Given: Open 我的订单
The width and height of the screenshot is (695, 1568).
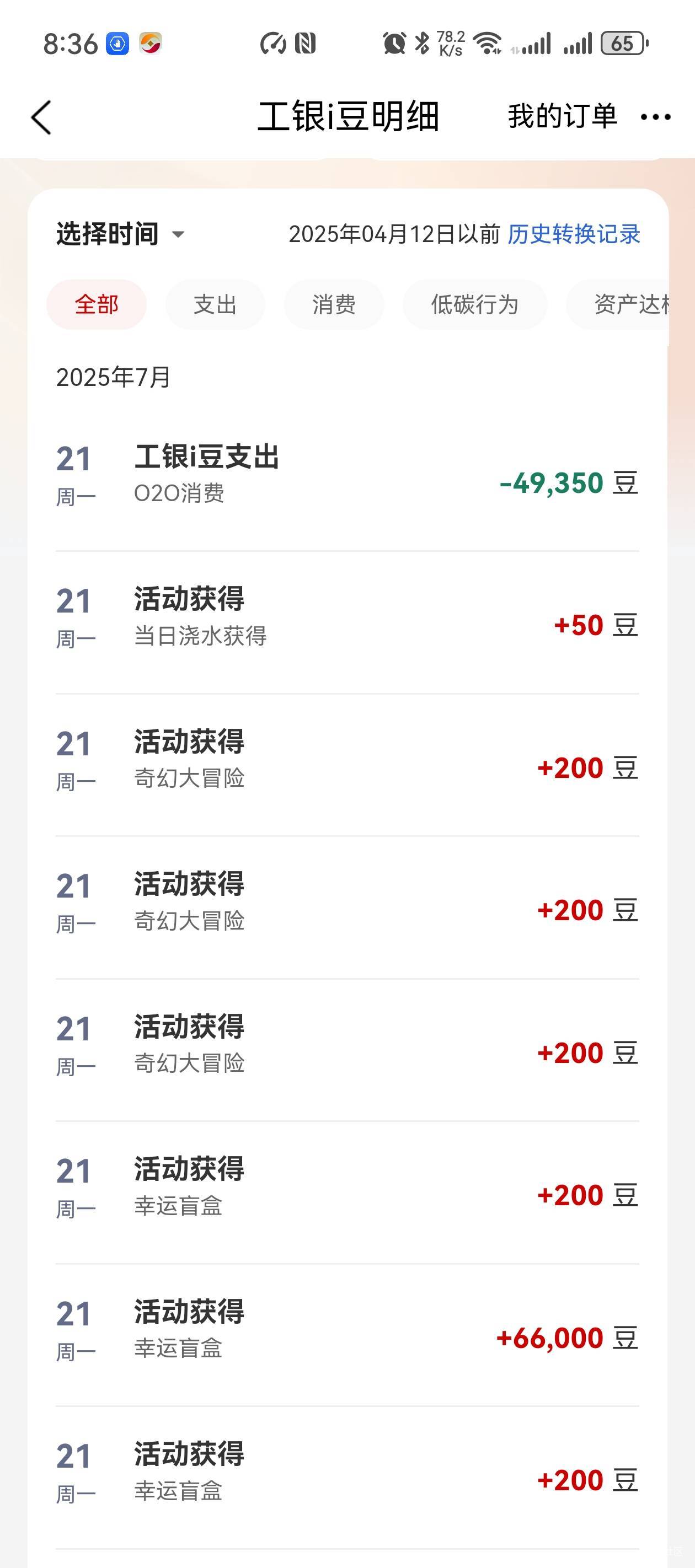Looking at the screenshot, I should 562,116.
